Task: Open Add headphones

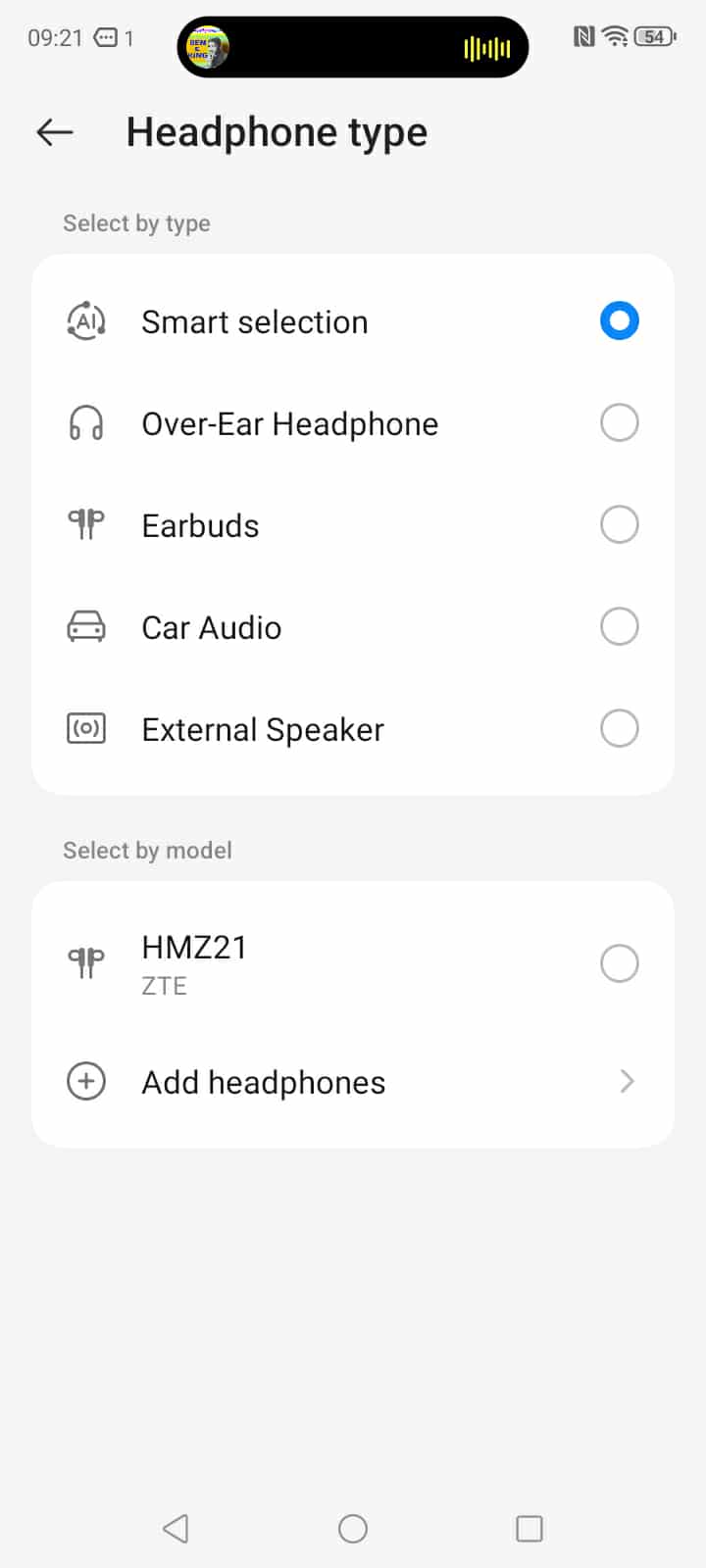Action: tap(353, 1082)
